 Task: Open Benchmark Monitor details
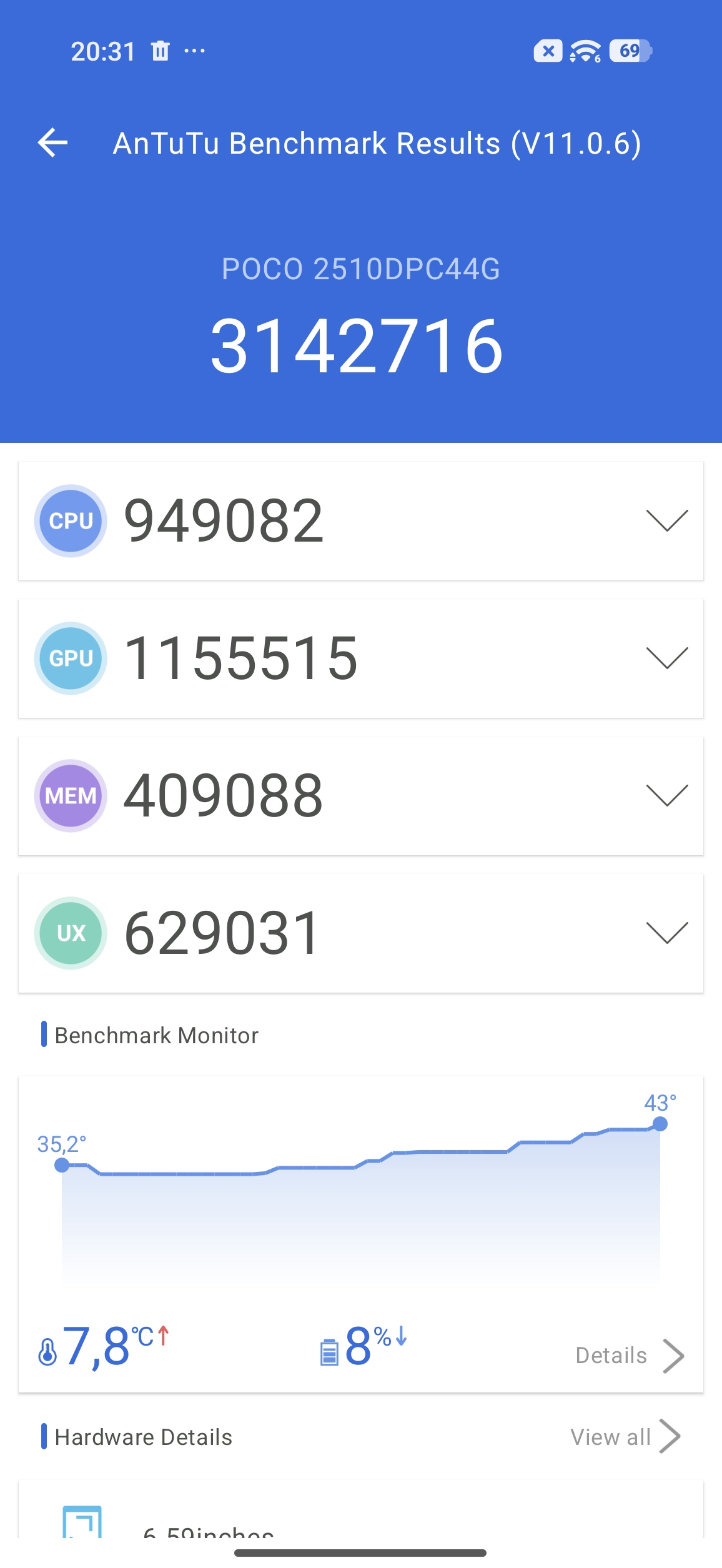tap(630, 1356)
